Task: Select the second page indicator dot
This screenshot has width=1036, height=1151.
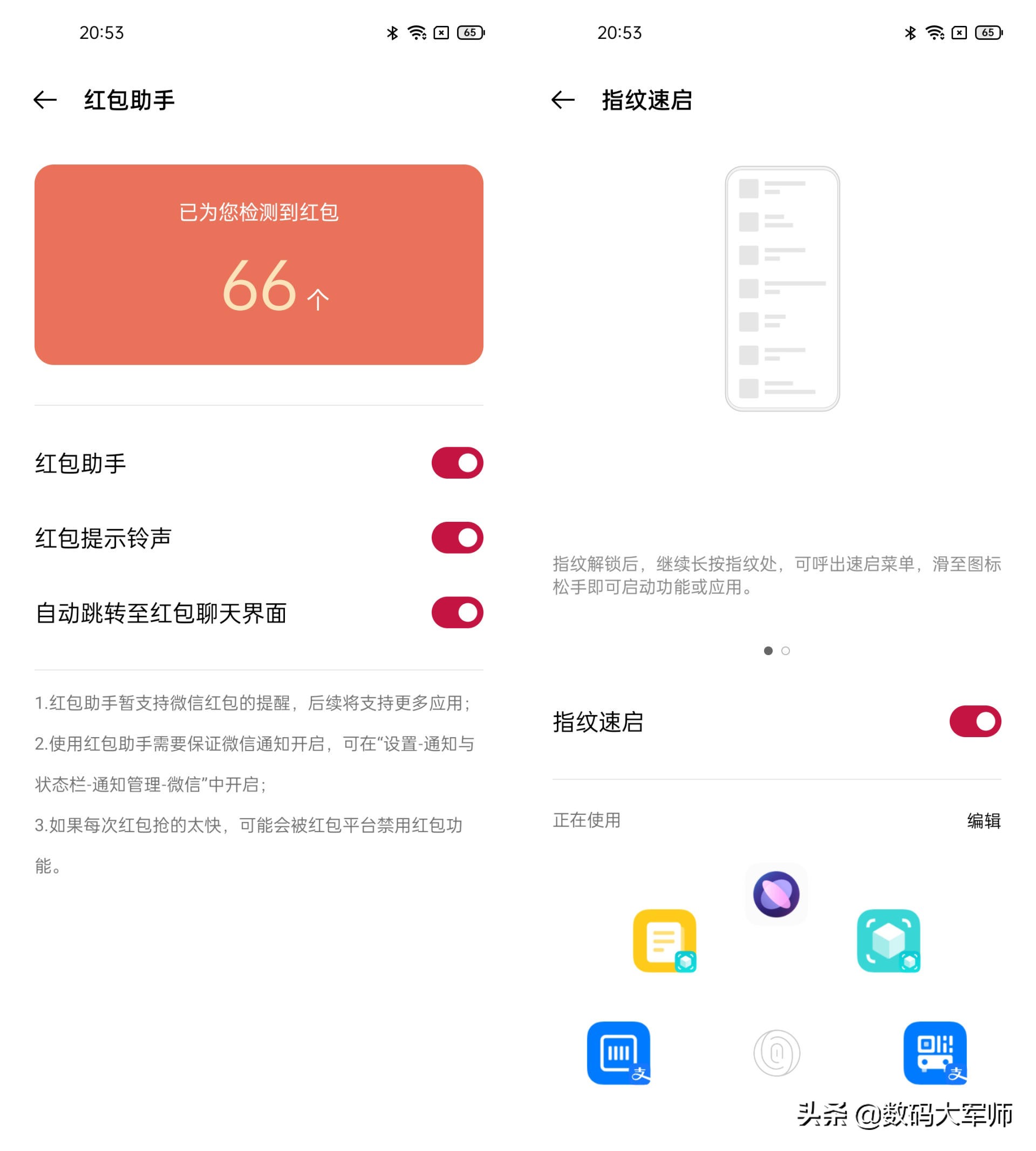Action: [x=786, y=651]
